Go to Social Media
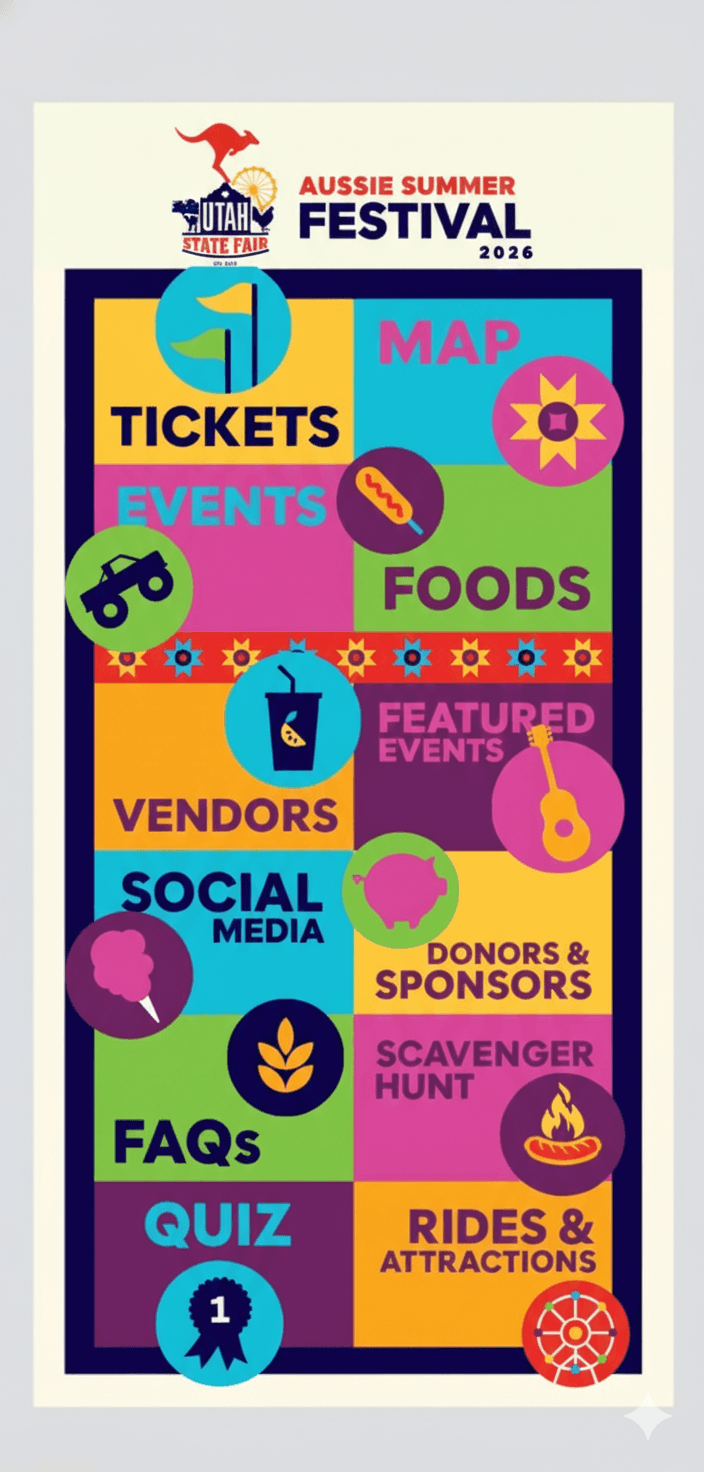704x1472 pixels. [x=223, y=907]
